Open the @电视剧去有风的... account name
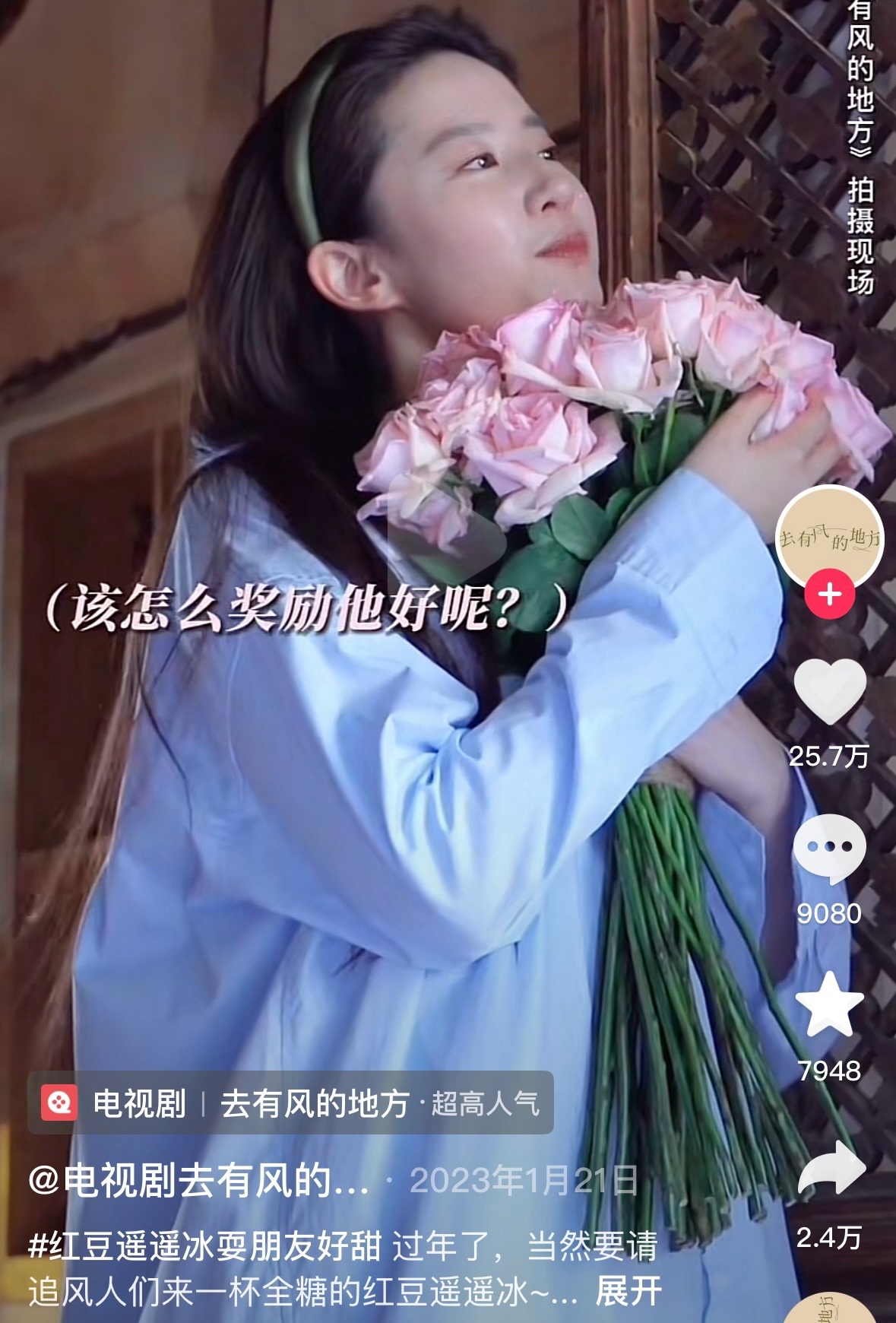The width and height of the screenshot is (896, 1323). (x=199, y=1181)
